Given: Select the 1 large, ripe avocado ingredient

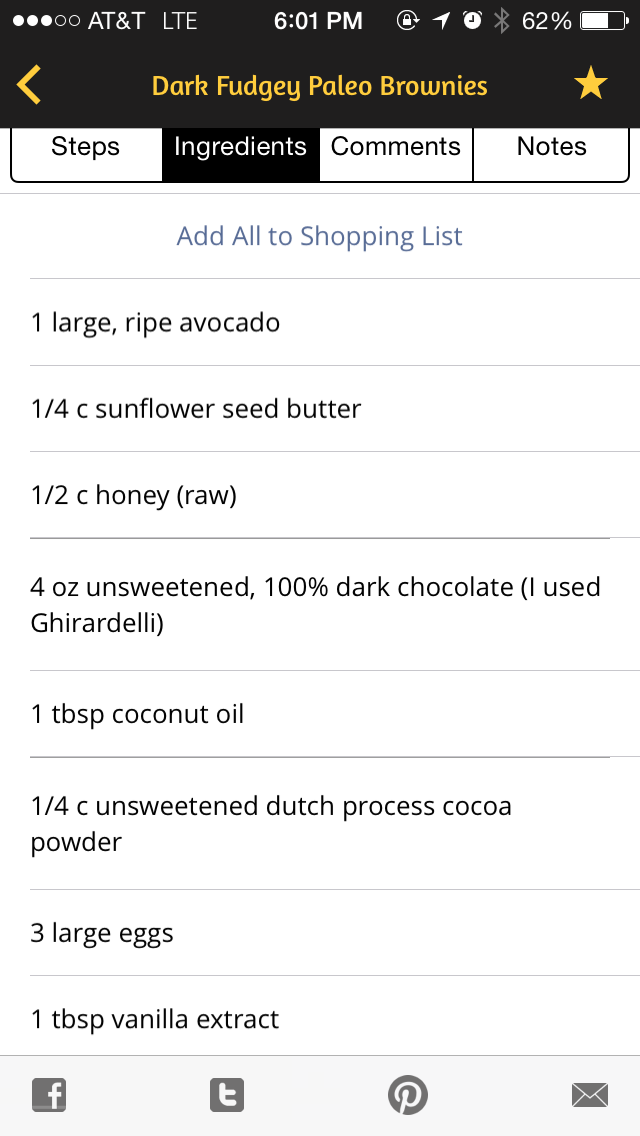Looking at the screenshot, I should [x=320, y=323].
